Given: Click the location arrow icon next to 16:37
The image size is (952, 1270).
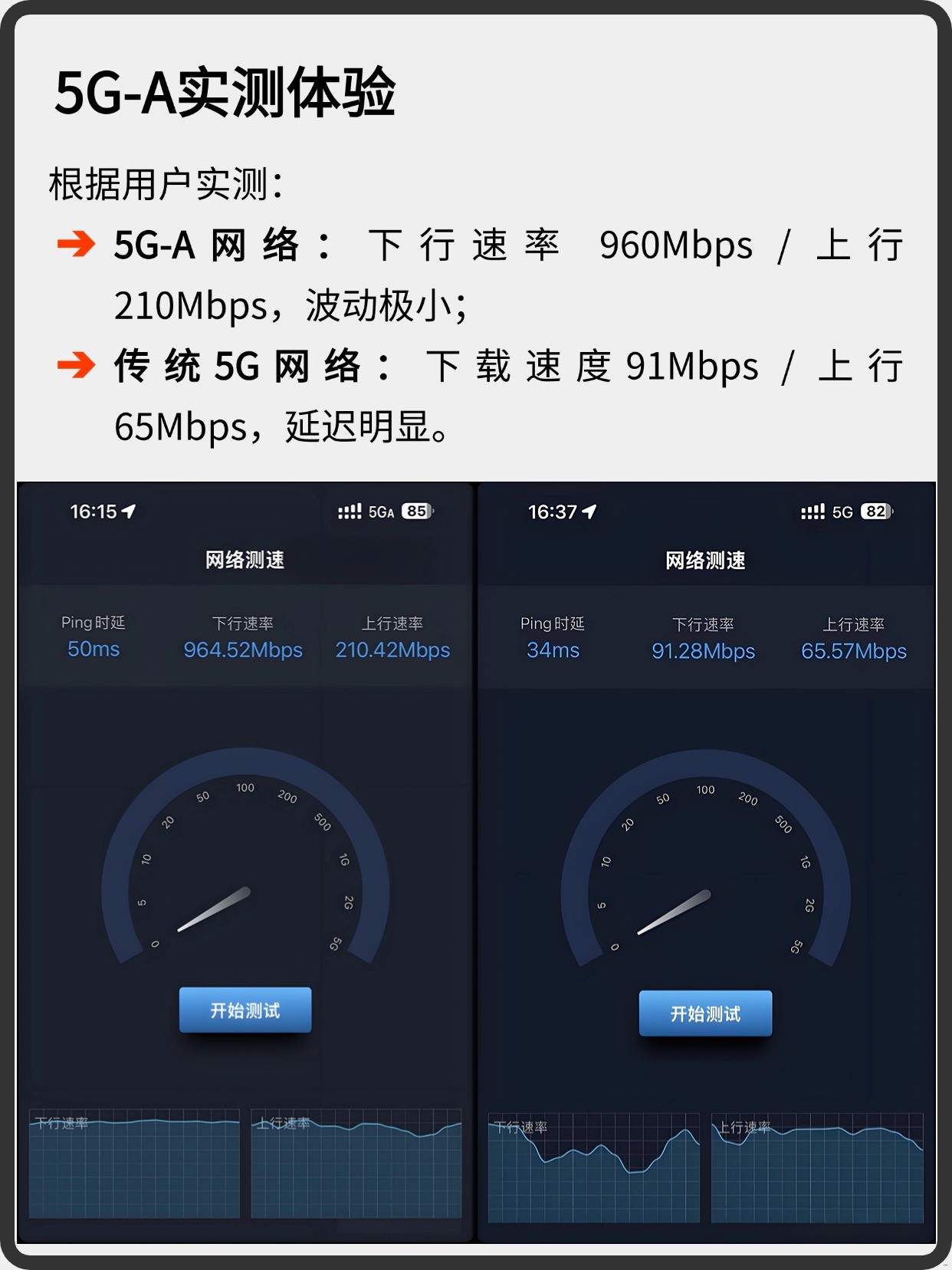Looking at the screenshot, I should tap(589, 512).
